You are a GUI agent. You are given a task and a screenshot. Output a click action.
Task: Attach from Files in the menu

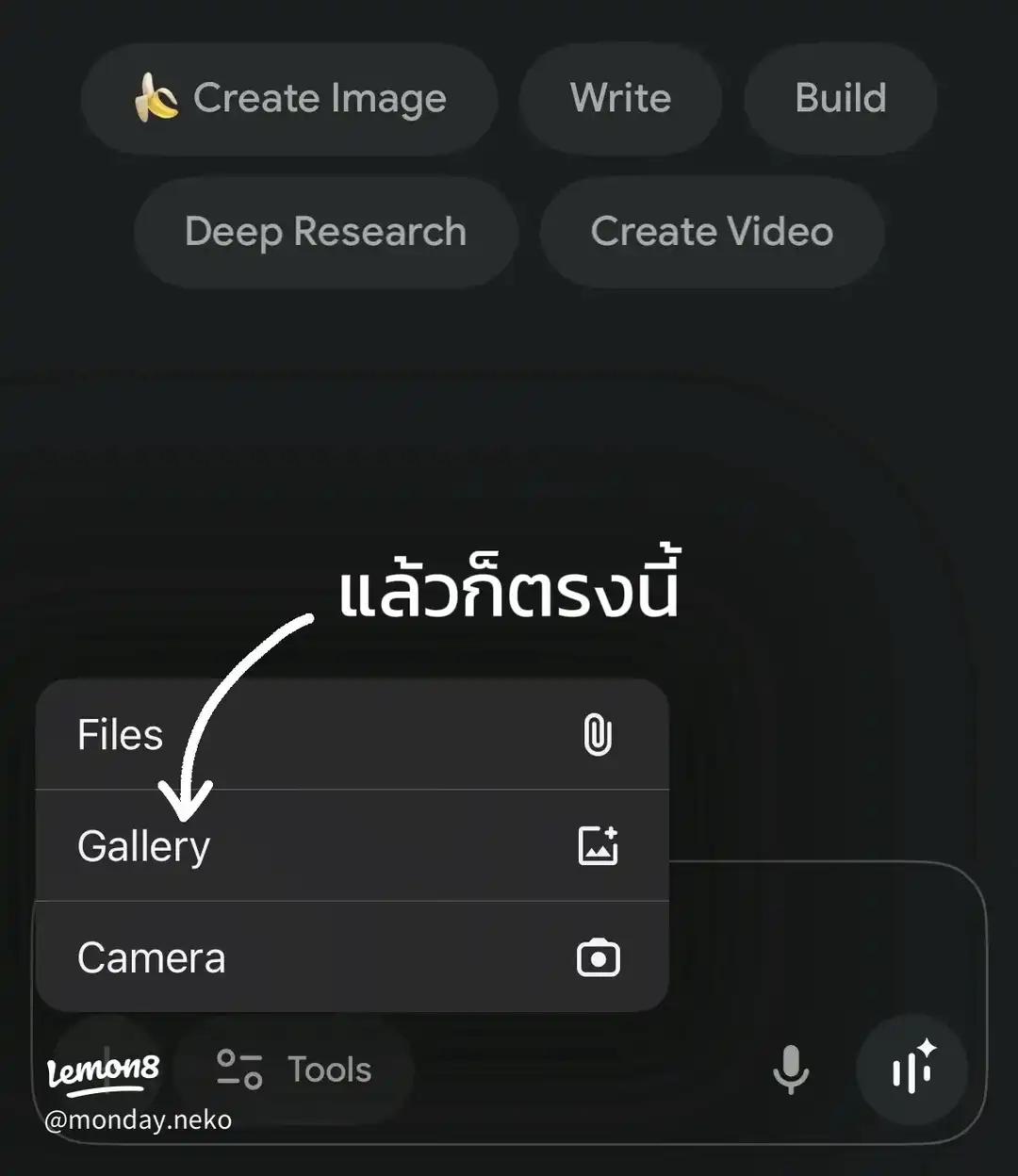(352, 735)
